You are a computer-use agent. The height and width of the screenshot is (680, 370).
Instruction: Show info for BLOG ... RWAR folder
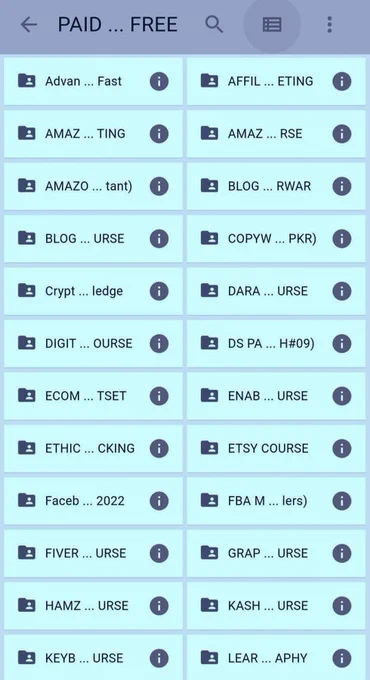pyautogui.click(x=342, y=186)
